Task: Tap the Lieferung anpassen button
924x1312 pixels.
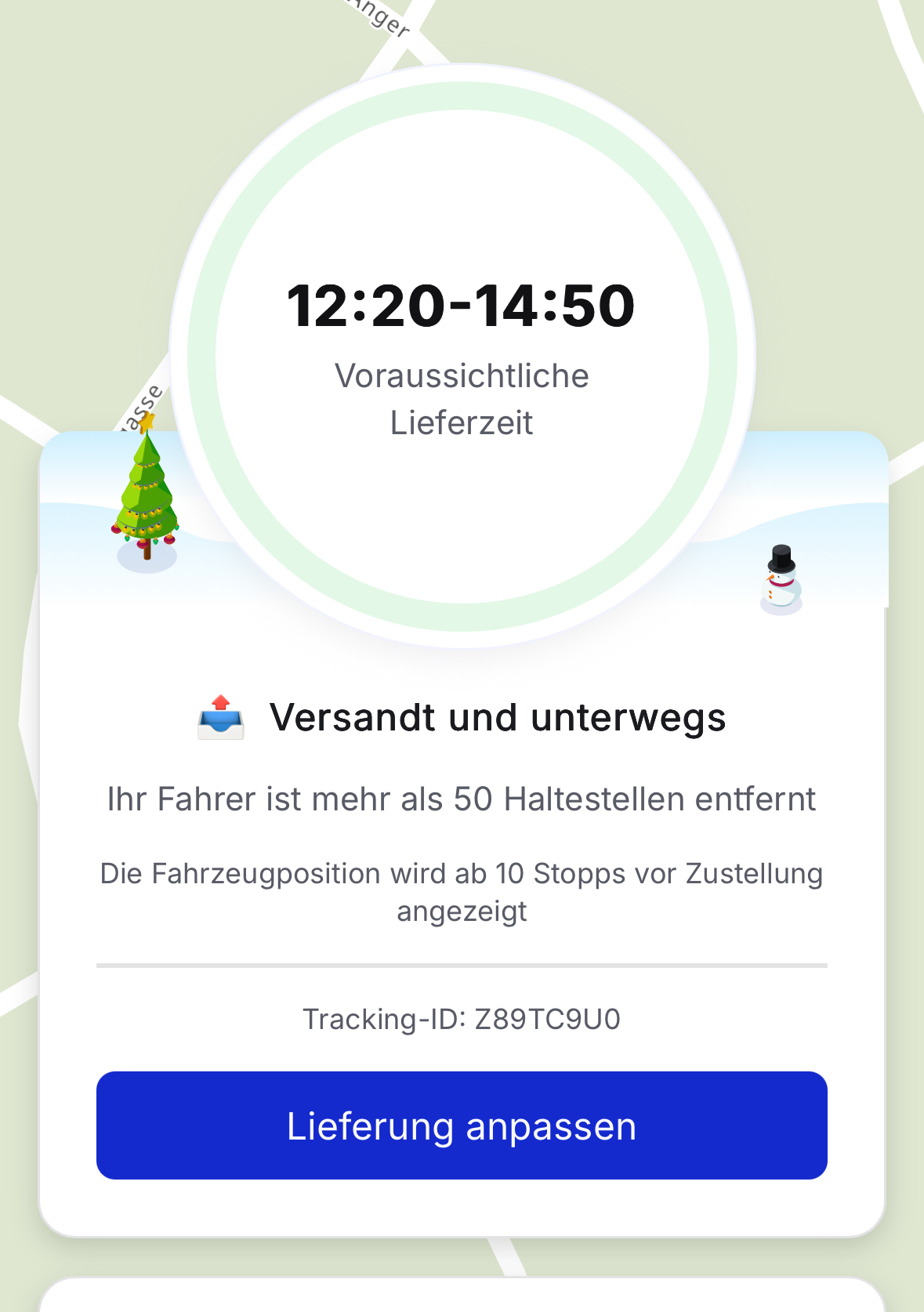Action: [x=462, y=1125]
